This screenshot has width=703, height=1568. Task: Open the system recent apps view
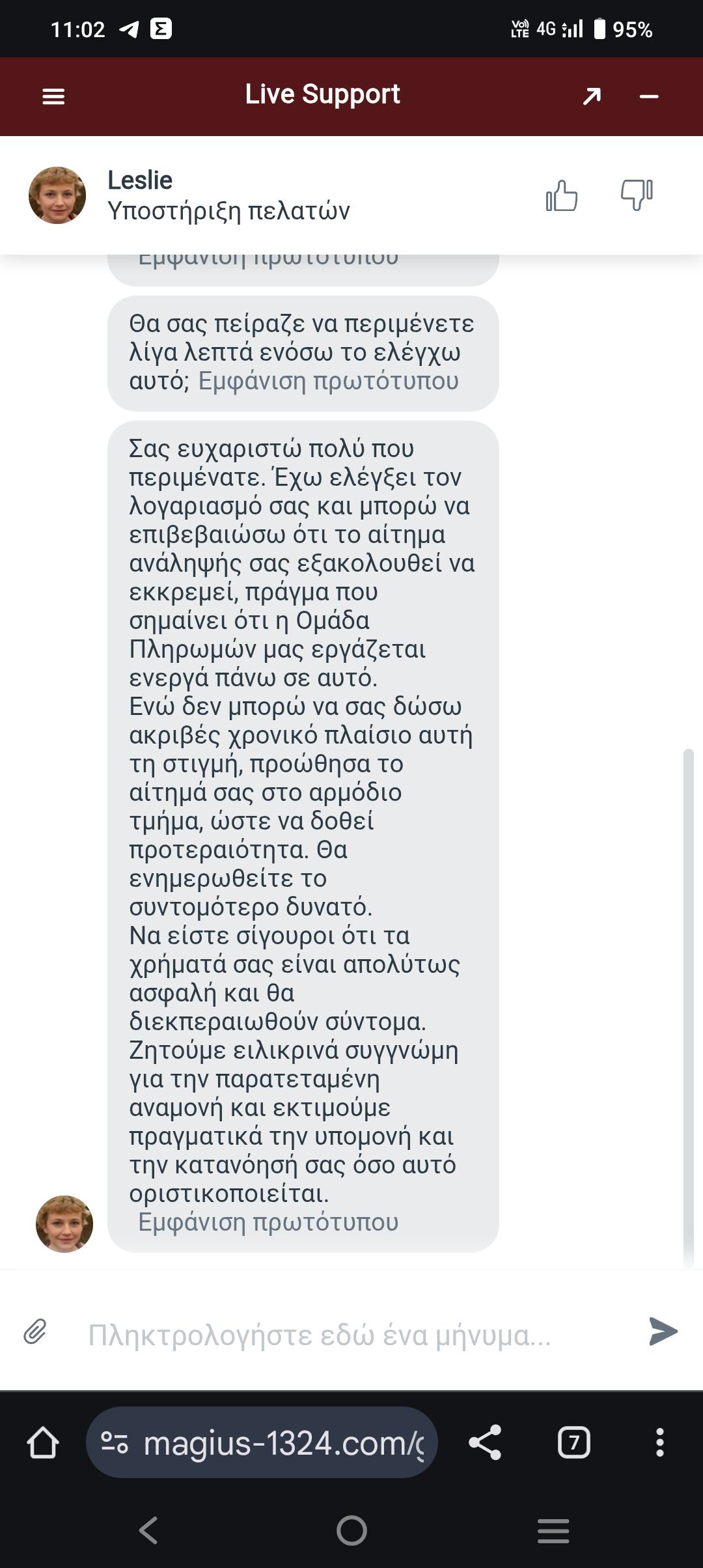[553, 1530]
